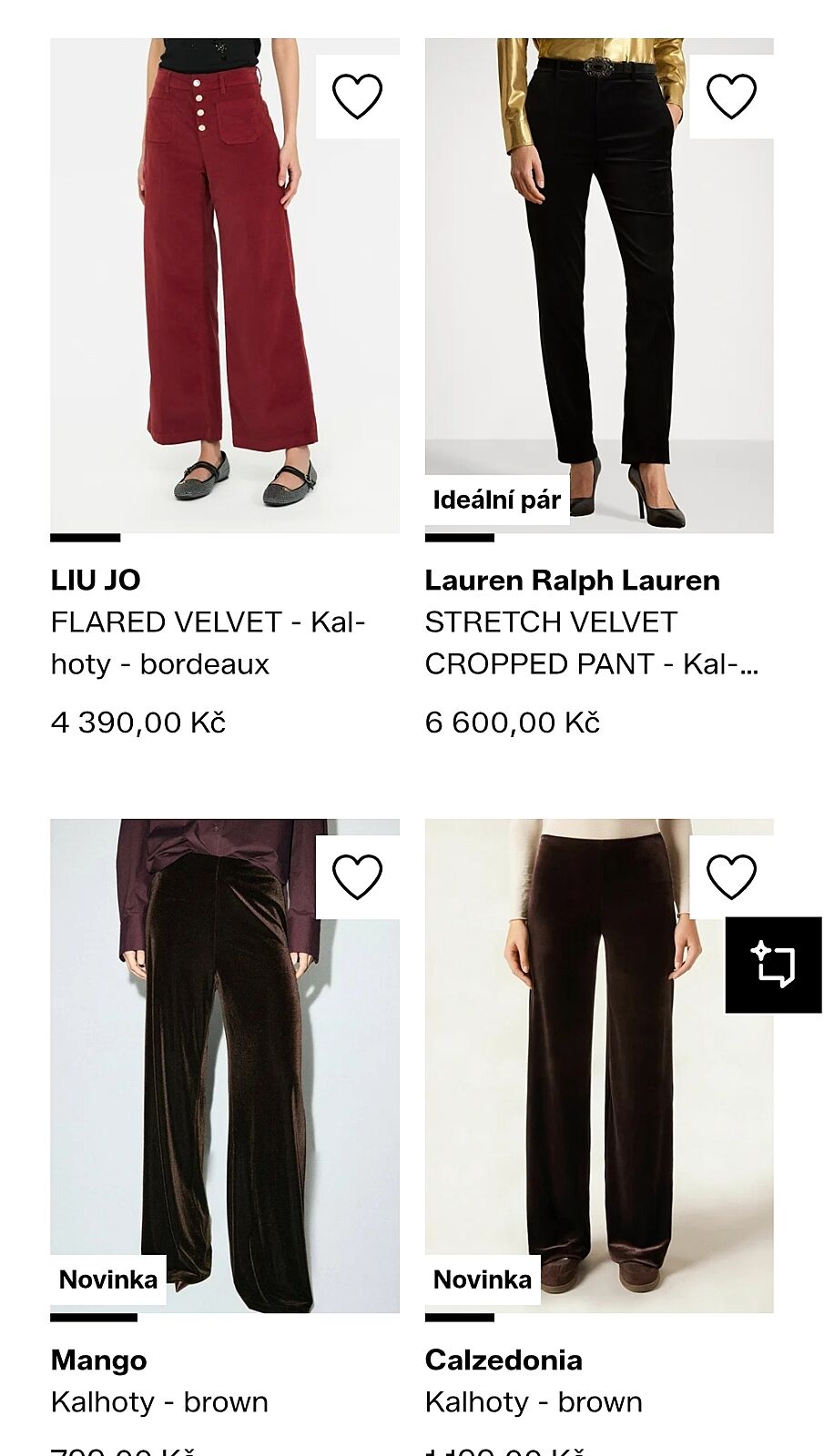Add LIU JO flared velvet trousers to wishlist
The height and width of the screenshot is (1456, 824).
point(357,96)
